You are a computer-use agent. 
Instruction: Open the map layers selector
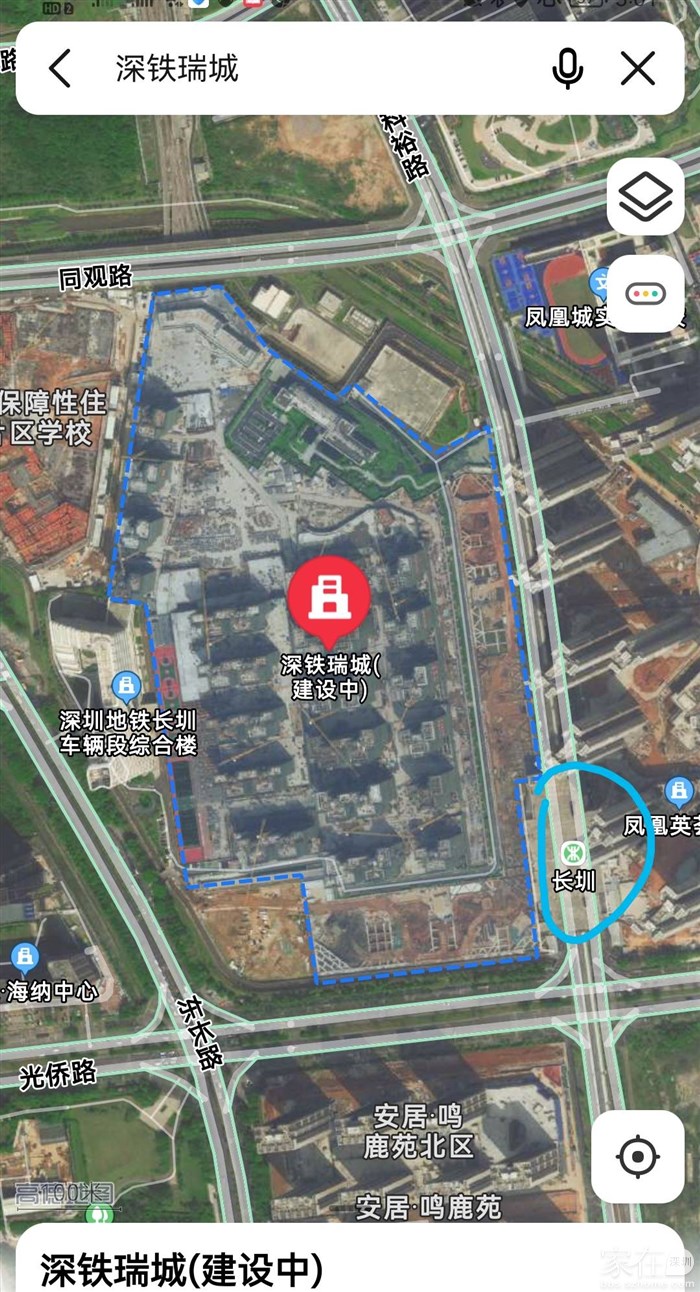click(645, 197)
